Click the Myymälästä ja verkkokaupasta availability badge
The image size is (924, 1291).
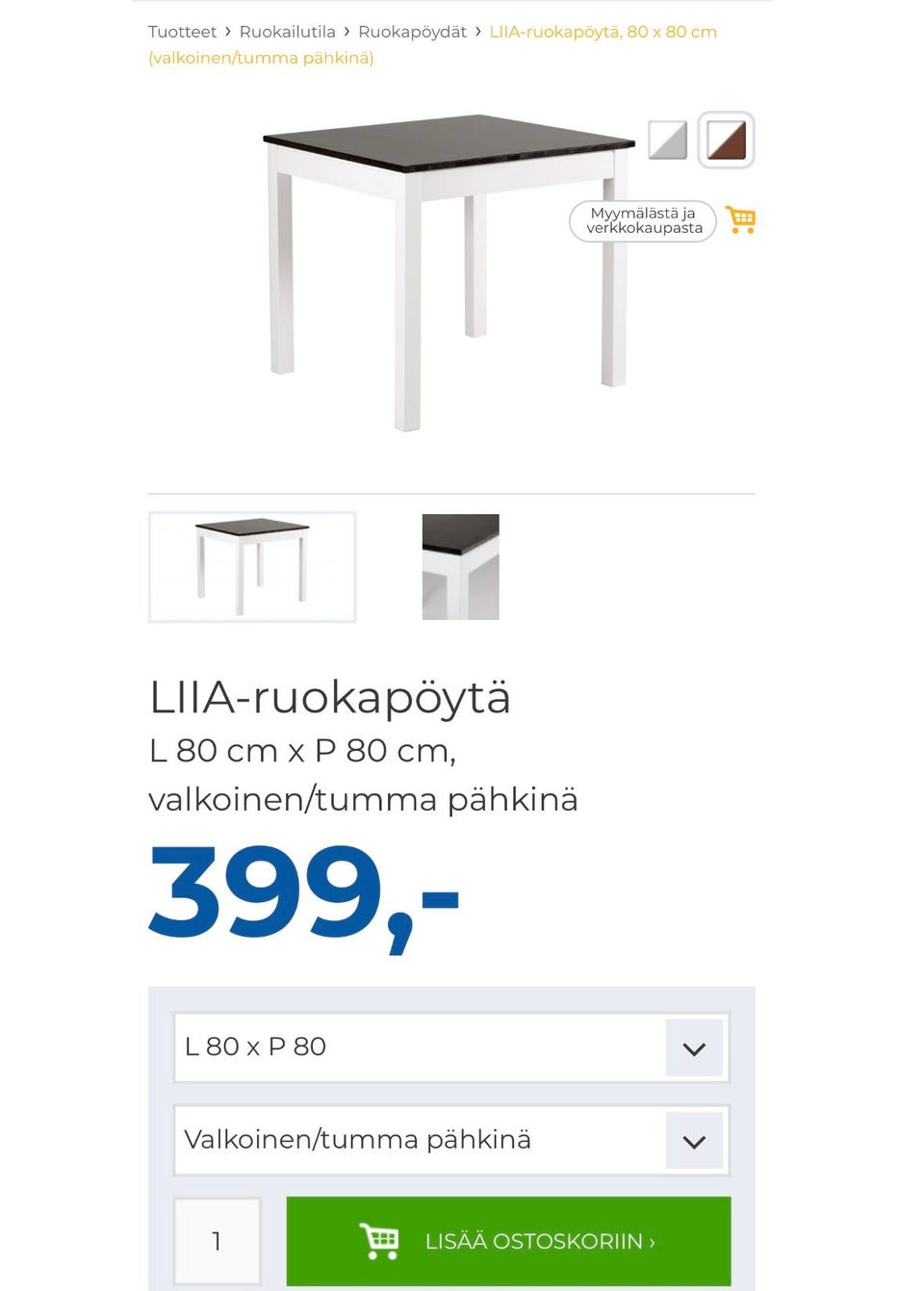(x=642, y=220)
